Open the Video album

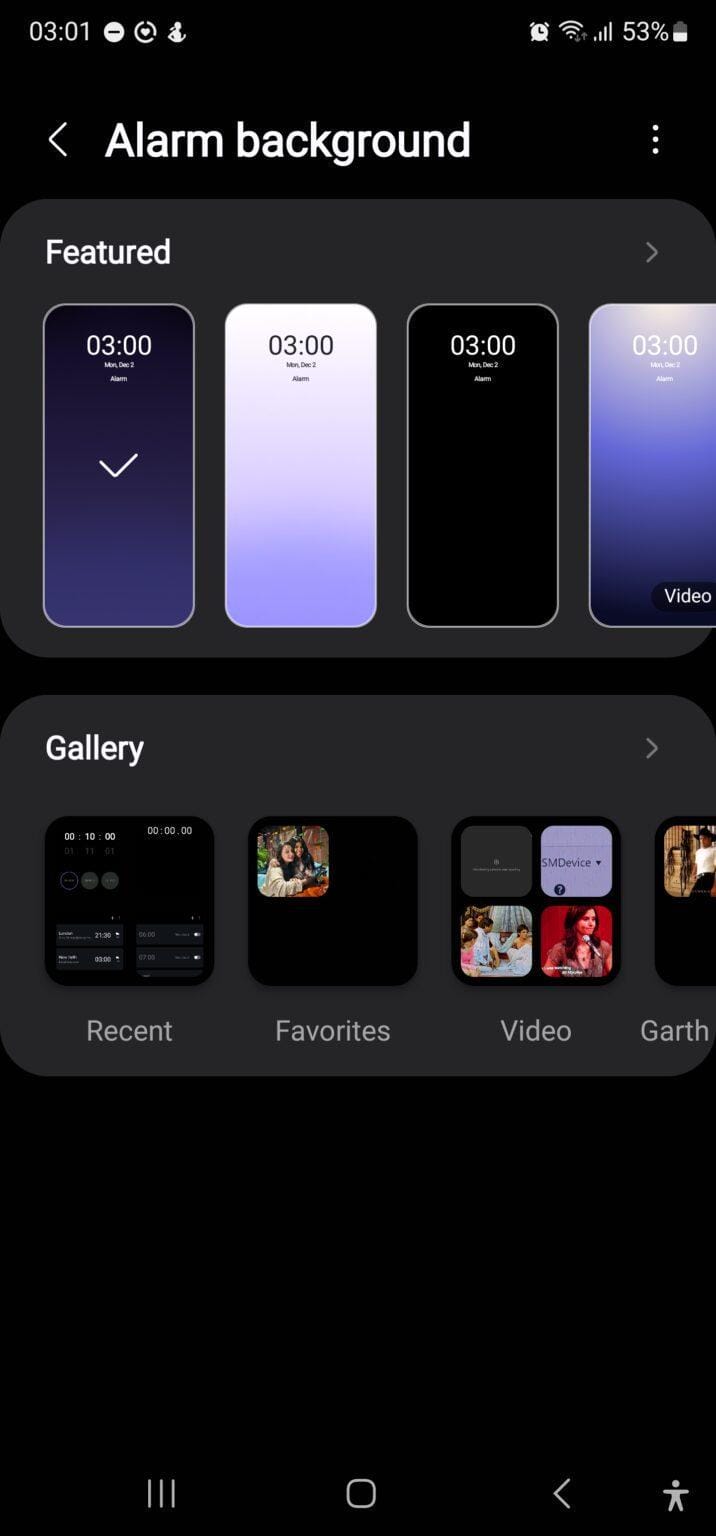coord(536,901)
